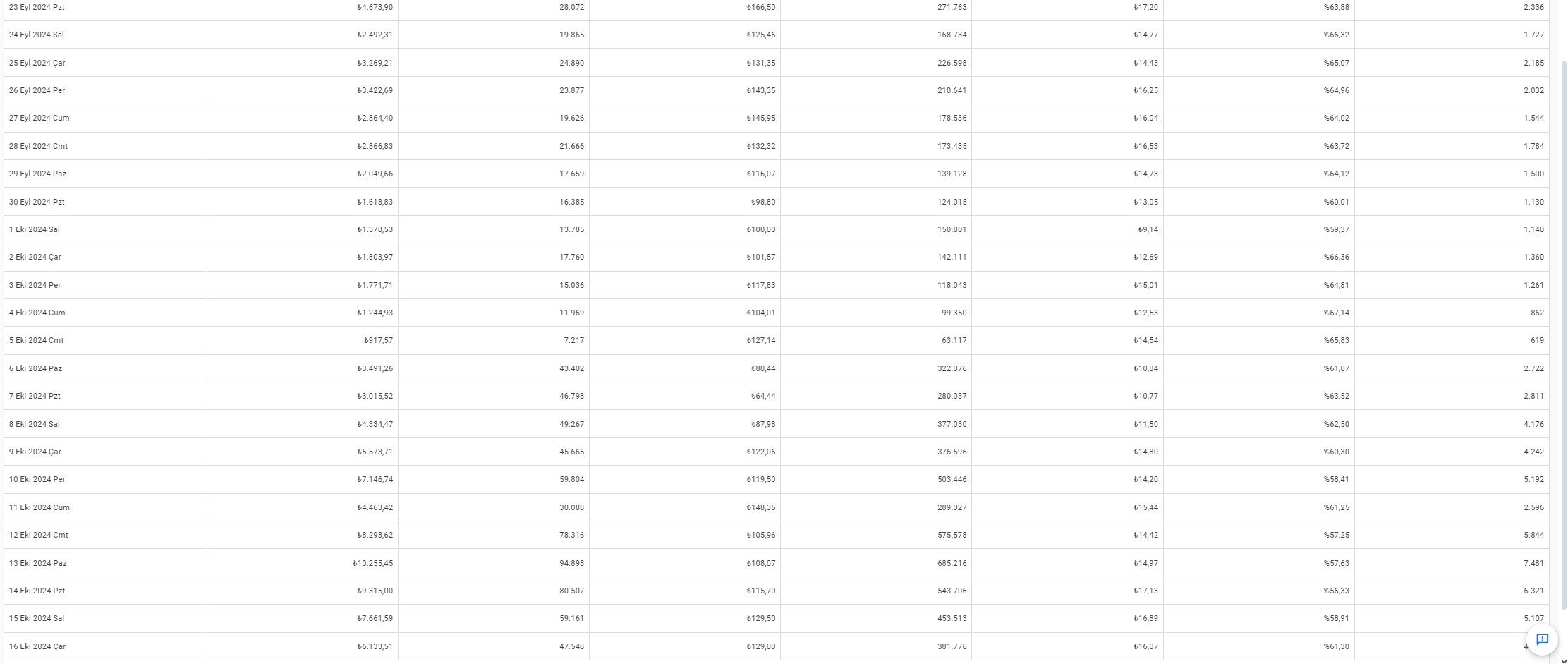The image size is (1568, 664).
Task: Open the feedback button
Action: click(1542, 639)
